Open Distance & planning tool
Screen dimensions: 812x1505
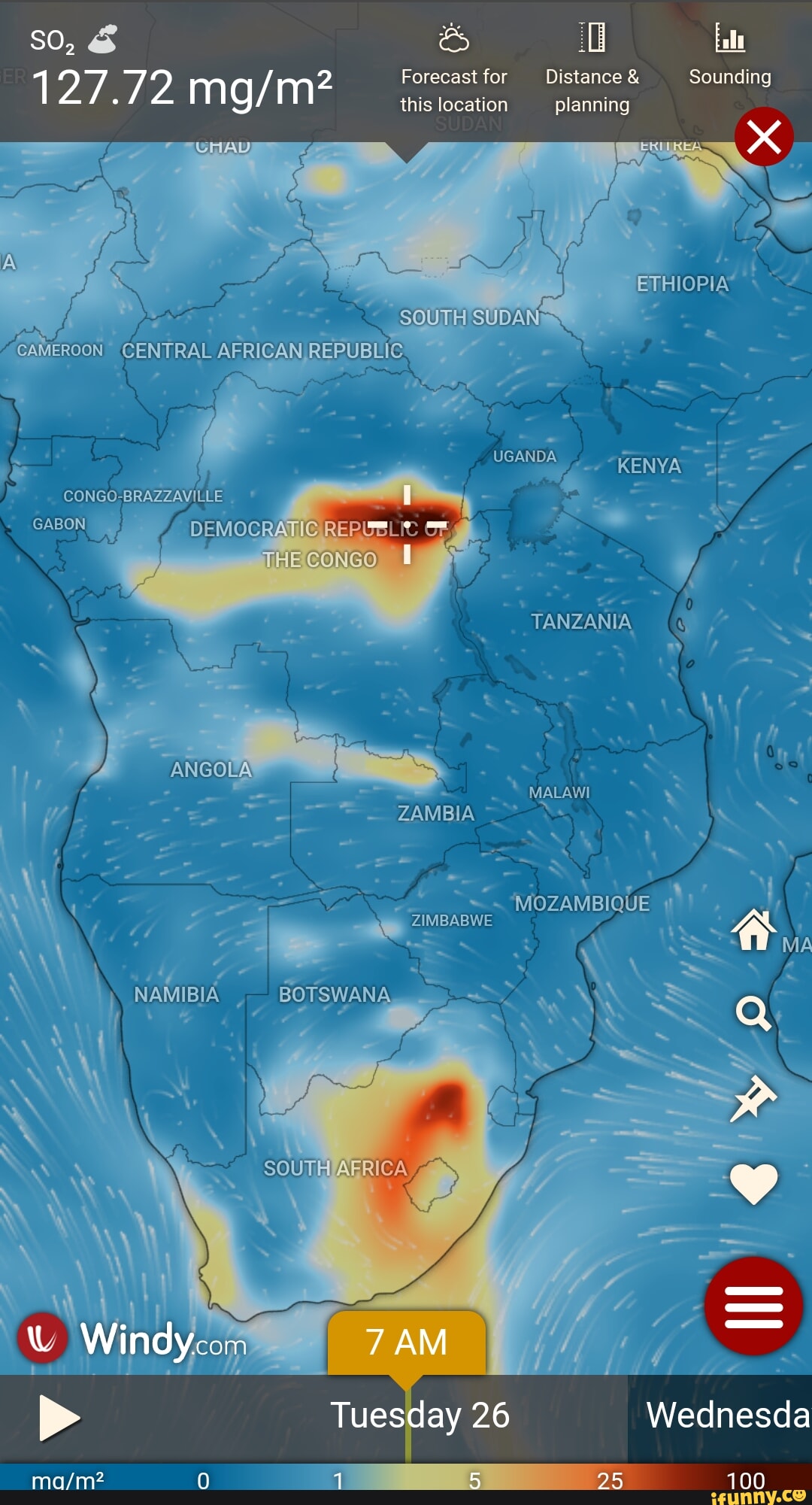tap(592, 69)
